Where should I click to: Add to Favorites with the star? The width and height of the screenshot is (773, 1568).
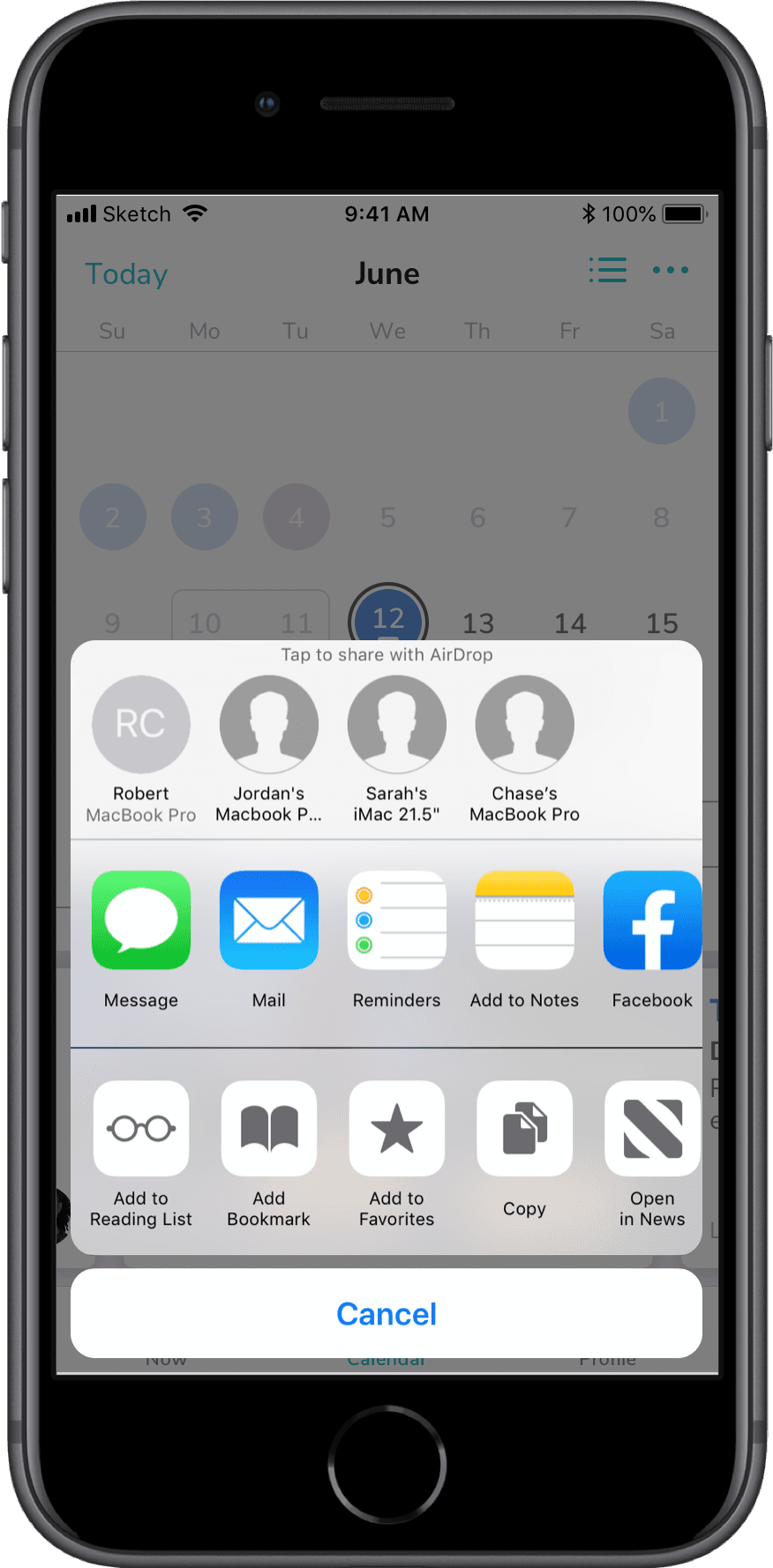397,1129
